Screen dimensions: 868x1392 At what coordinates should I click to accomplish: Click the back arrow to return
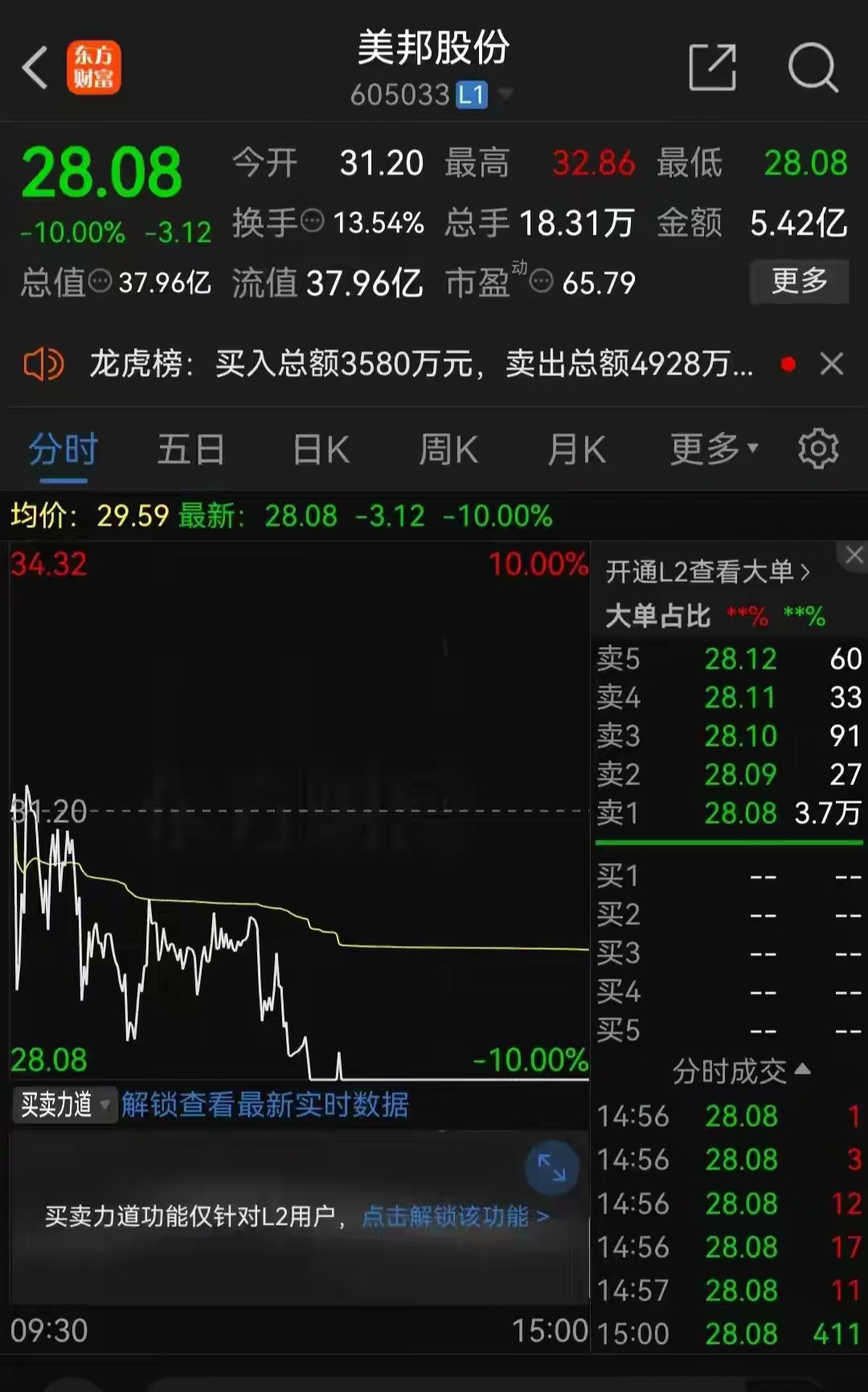click(34, 66)
